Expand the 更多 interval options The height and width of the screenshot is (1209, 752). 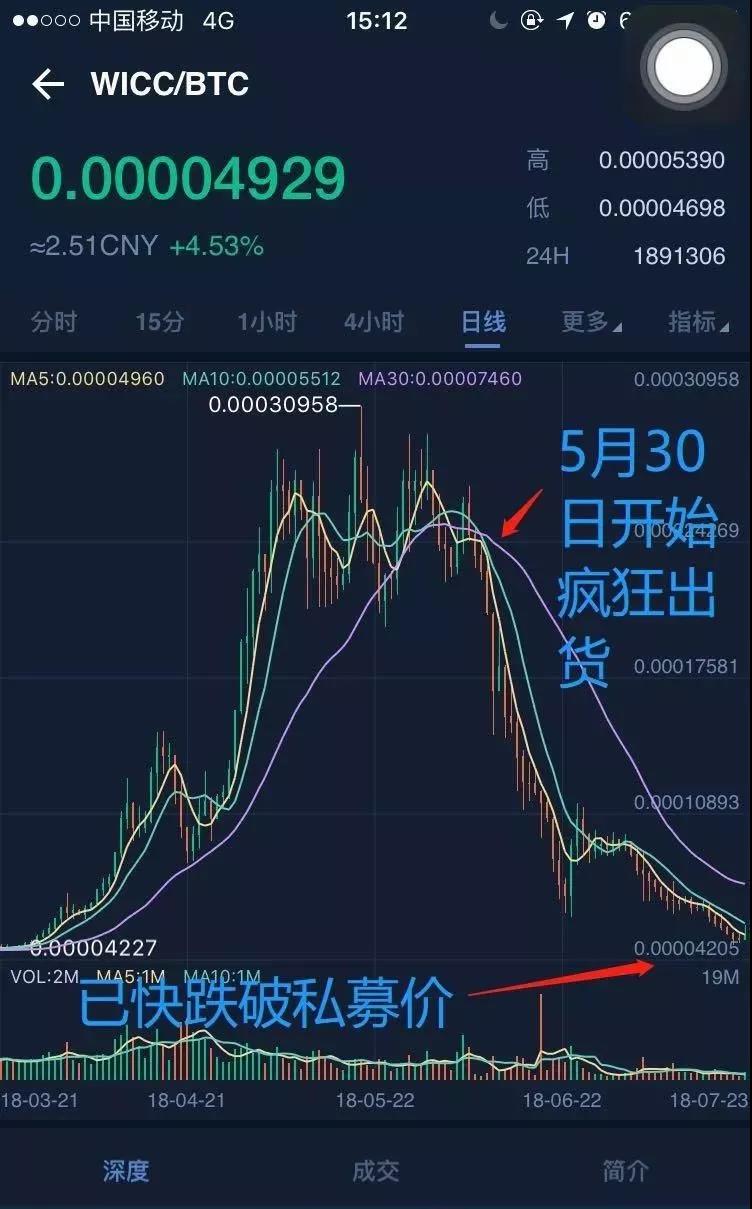pyautogui.click(x=590, y=322)
